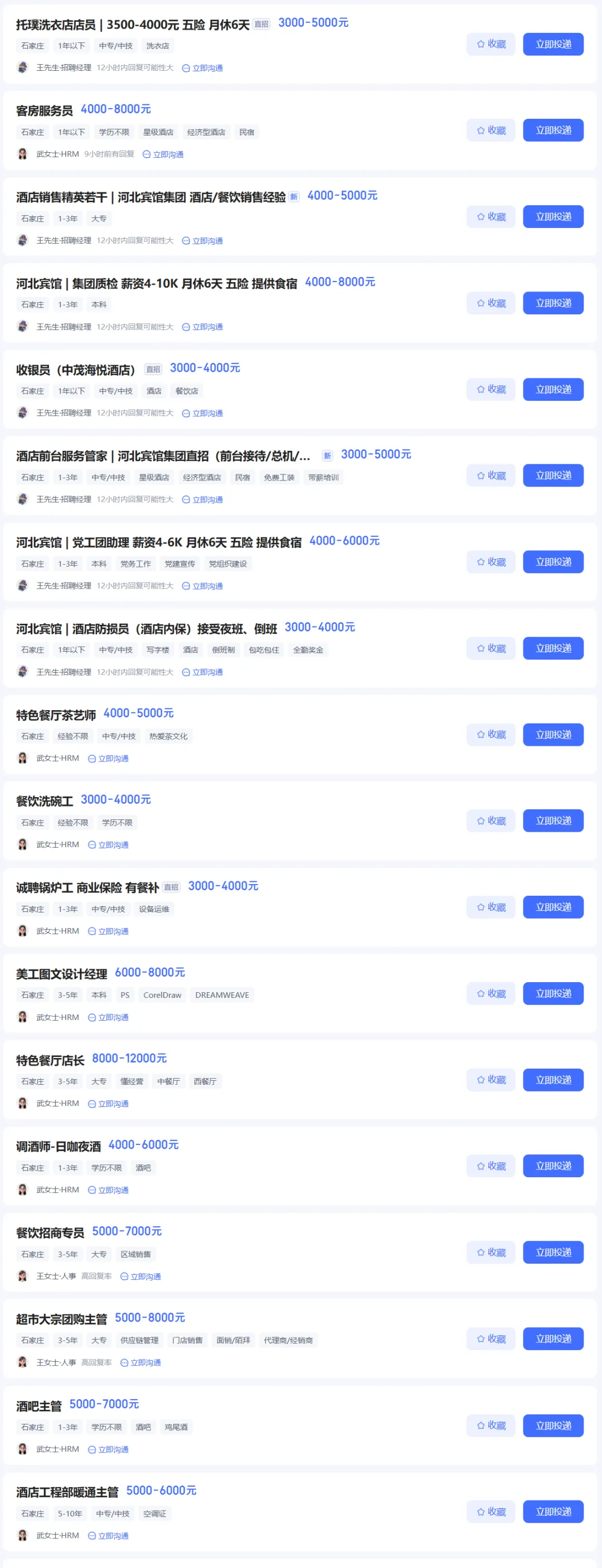Apply now to 特色餐厅茶艺师
This screenshot has height=1568, width=602.
553,735
